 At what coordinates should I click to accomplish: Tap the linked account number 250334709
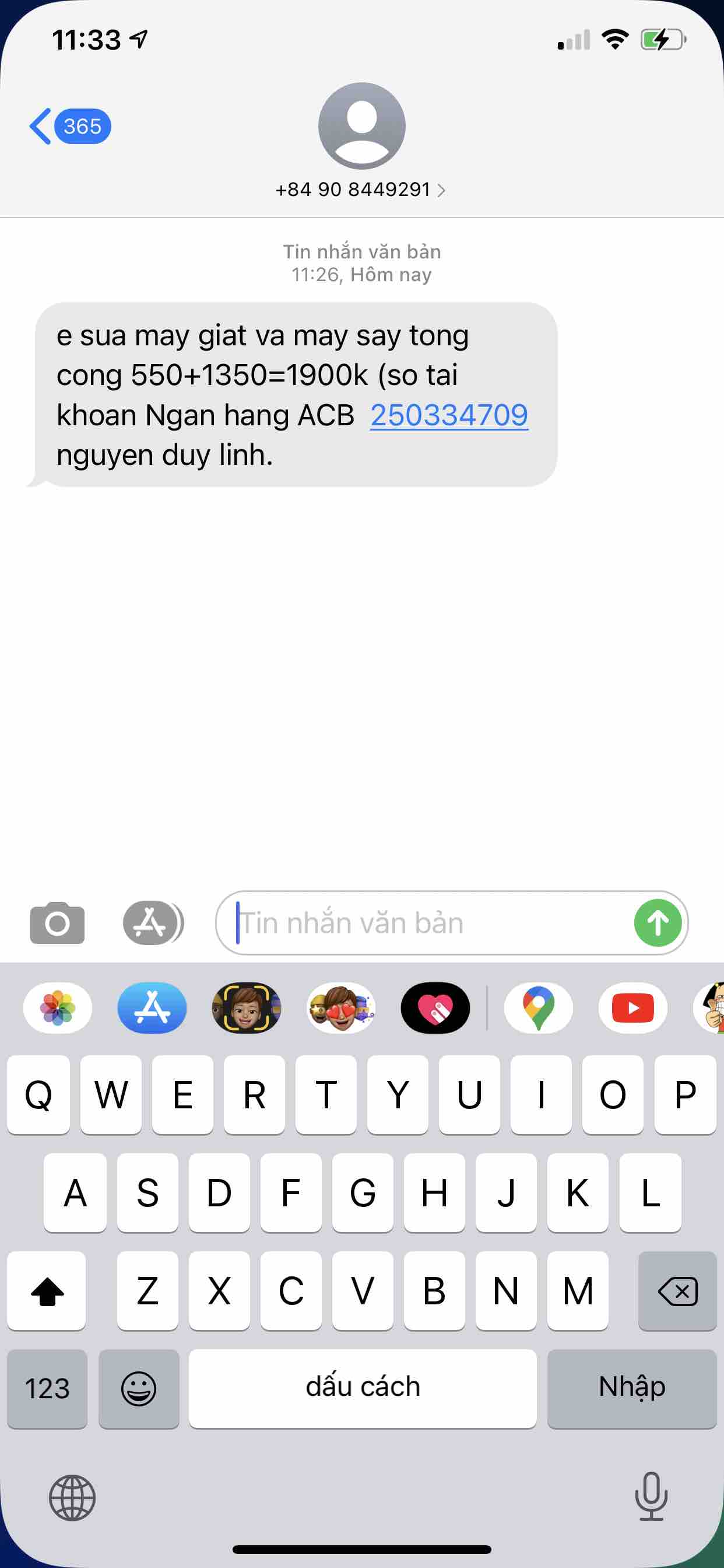pyautogui.click(x=449, y=415)
